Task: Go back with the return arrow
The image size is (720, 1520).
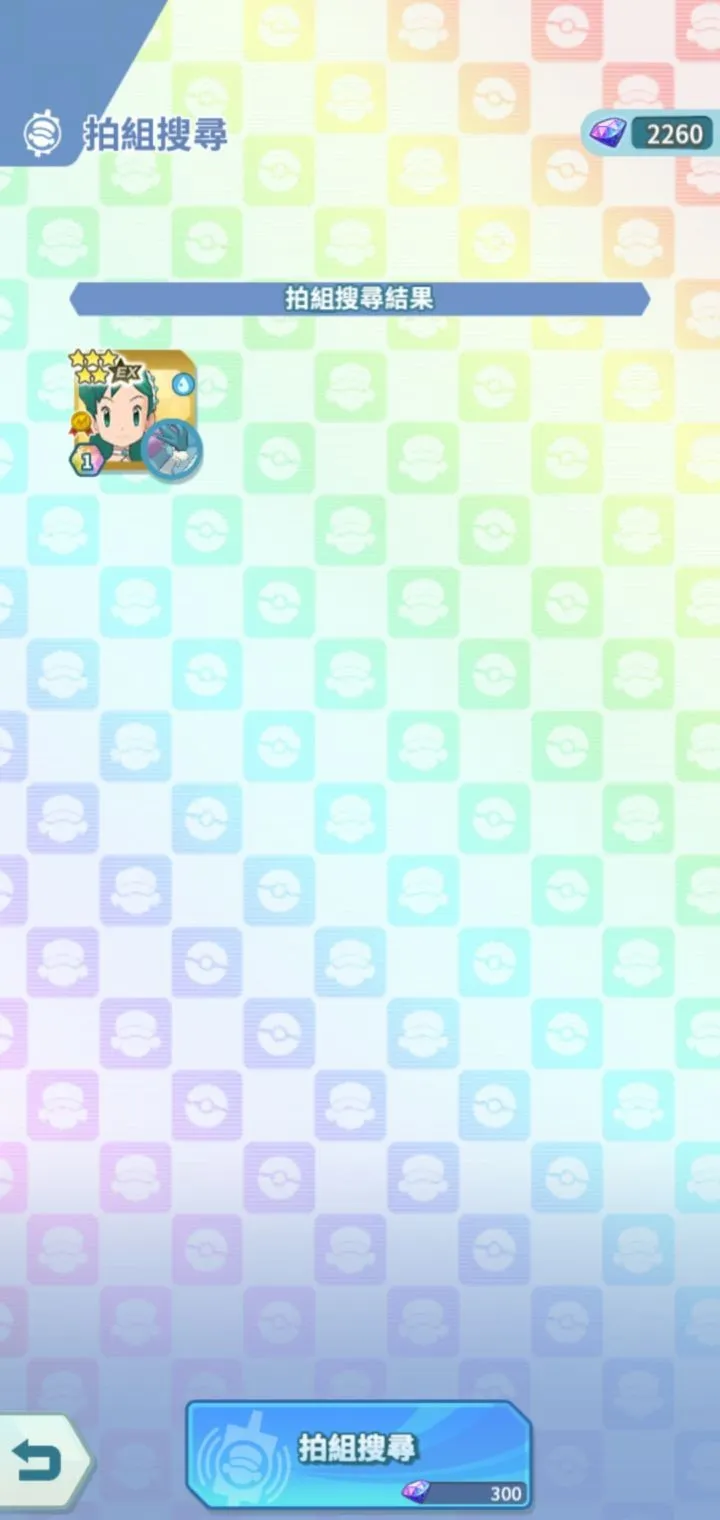Action: [40, 1463]
